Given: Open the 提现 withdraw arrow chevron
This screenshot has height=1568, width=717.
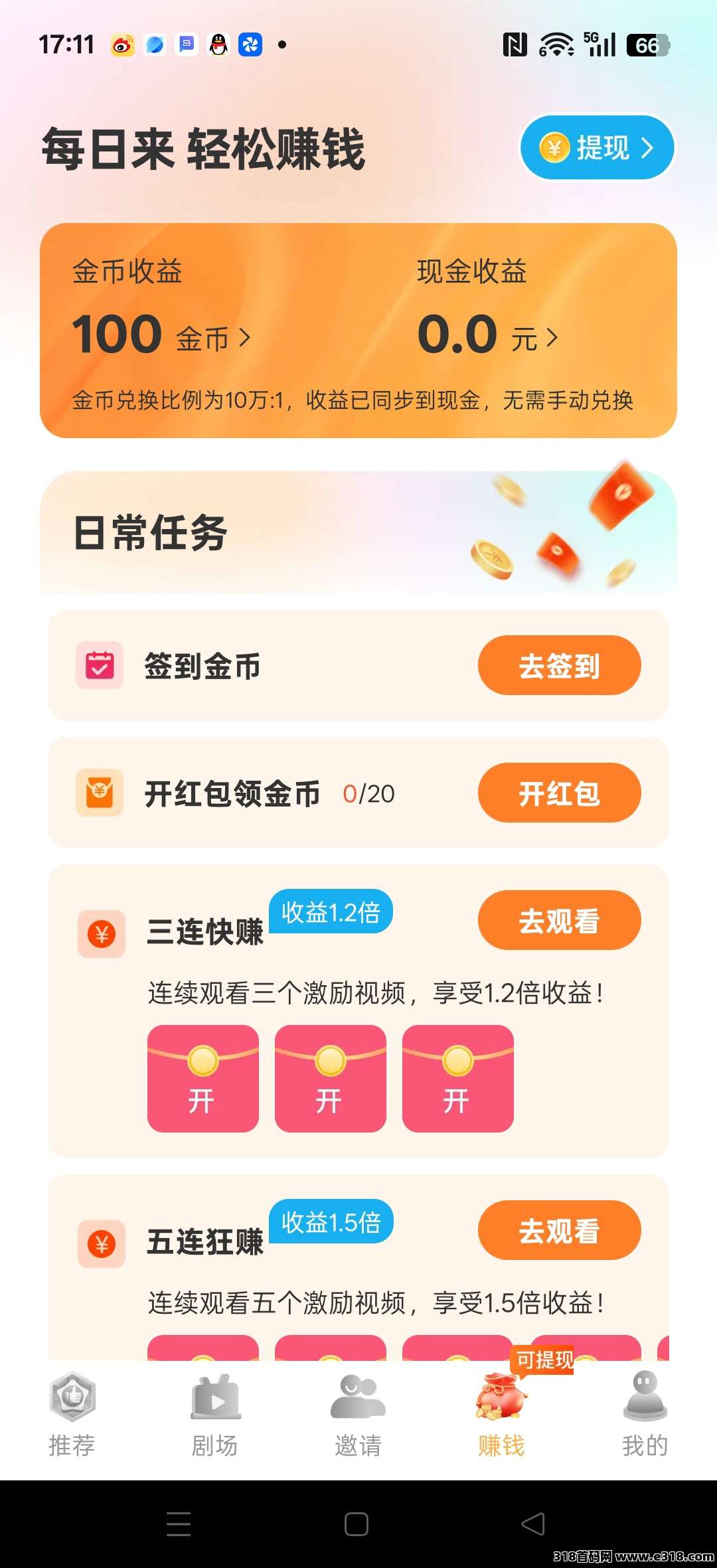Looking at the screenshot, I should (x=647, y=147).
